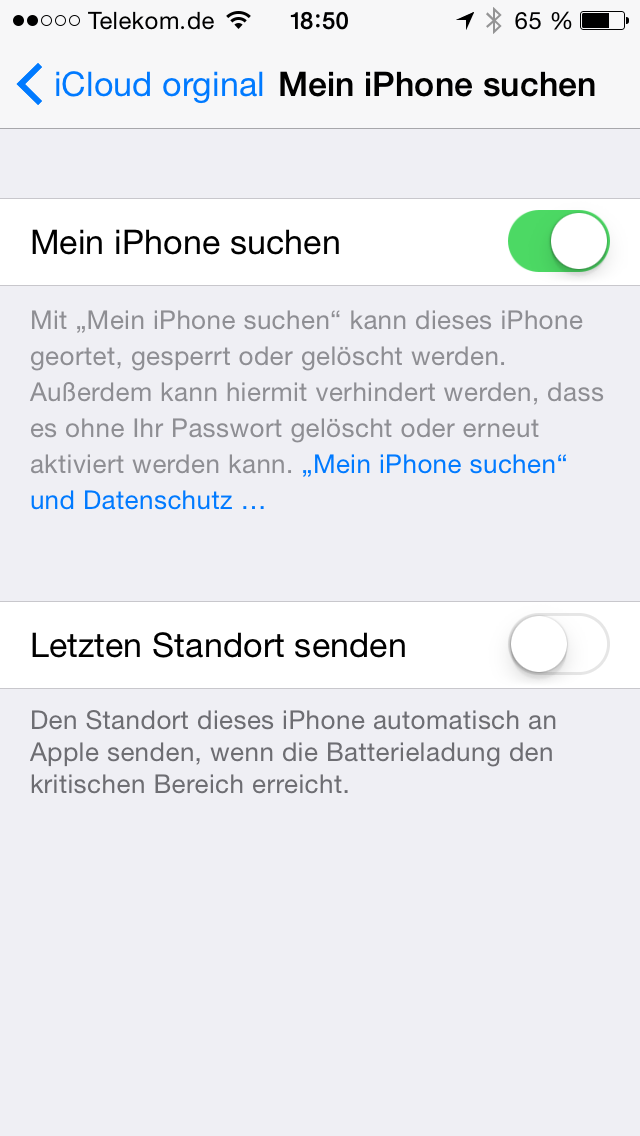The width and height of the screenshot is (640, 1136).
Task: Go back to iCloud orginal
Action: coord(141,85)
